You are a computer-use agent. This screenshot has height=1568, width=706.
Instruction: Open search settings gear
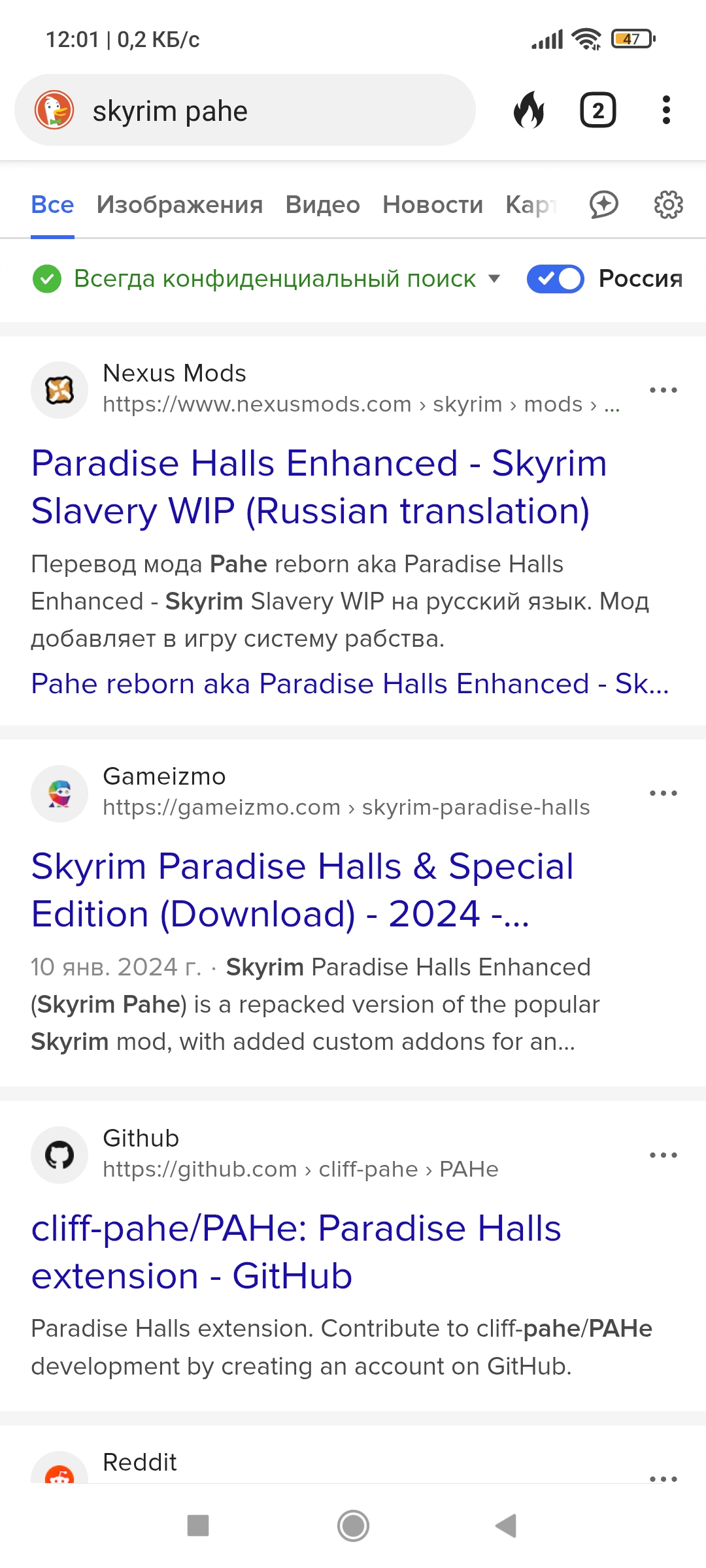click(668, 205)
